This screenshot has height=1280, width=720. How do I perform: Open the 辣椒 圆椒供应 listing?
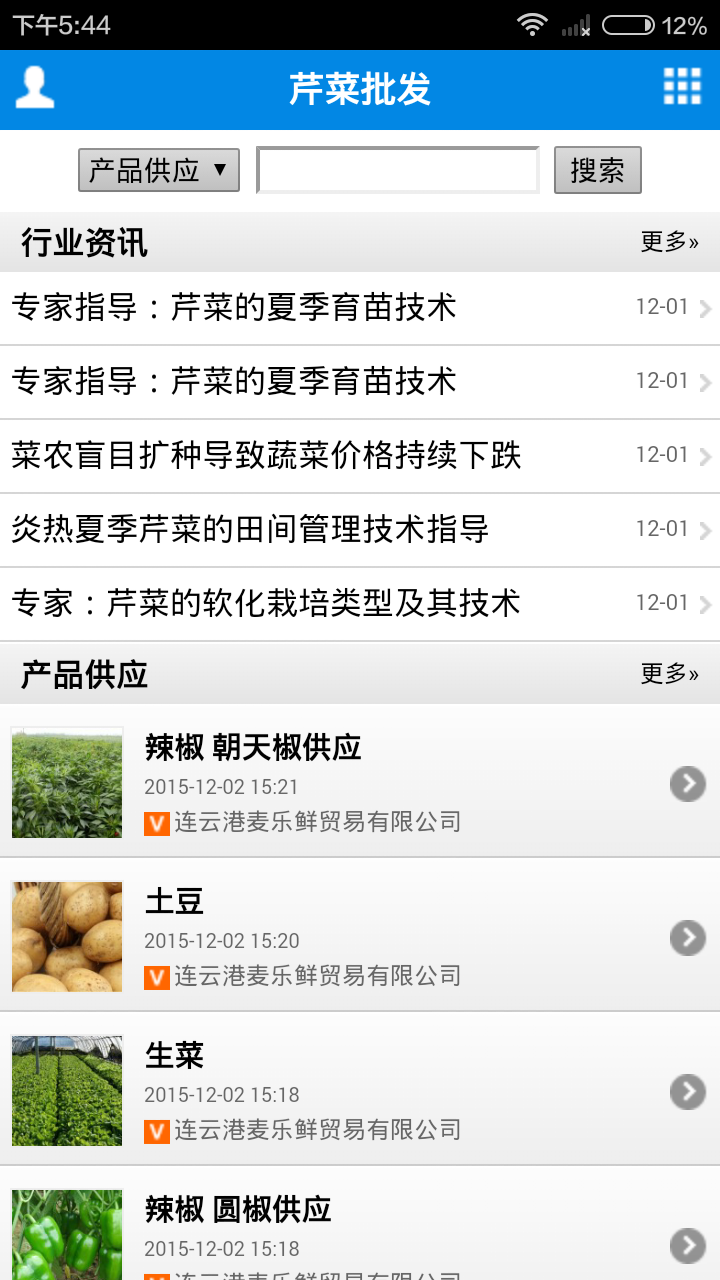click(x=360, y=1230)
